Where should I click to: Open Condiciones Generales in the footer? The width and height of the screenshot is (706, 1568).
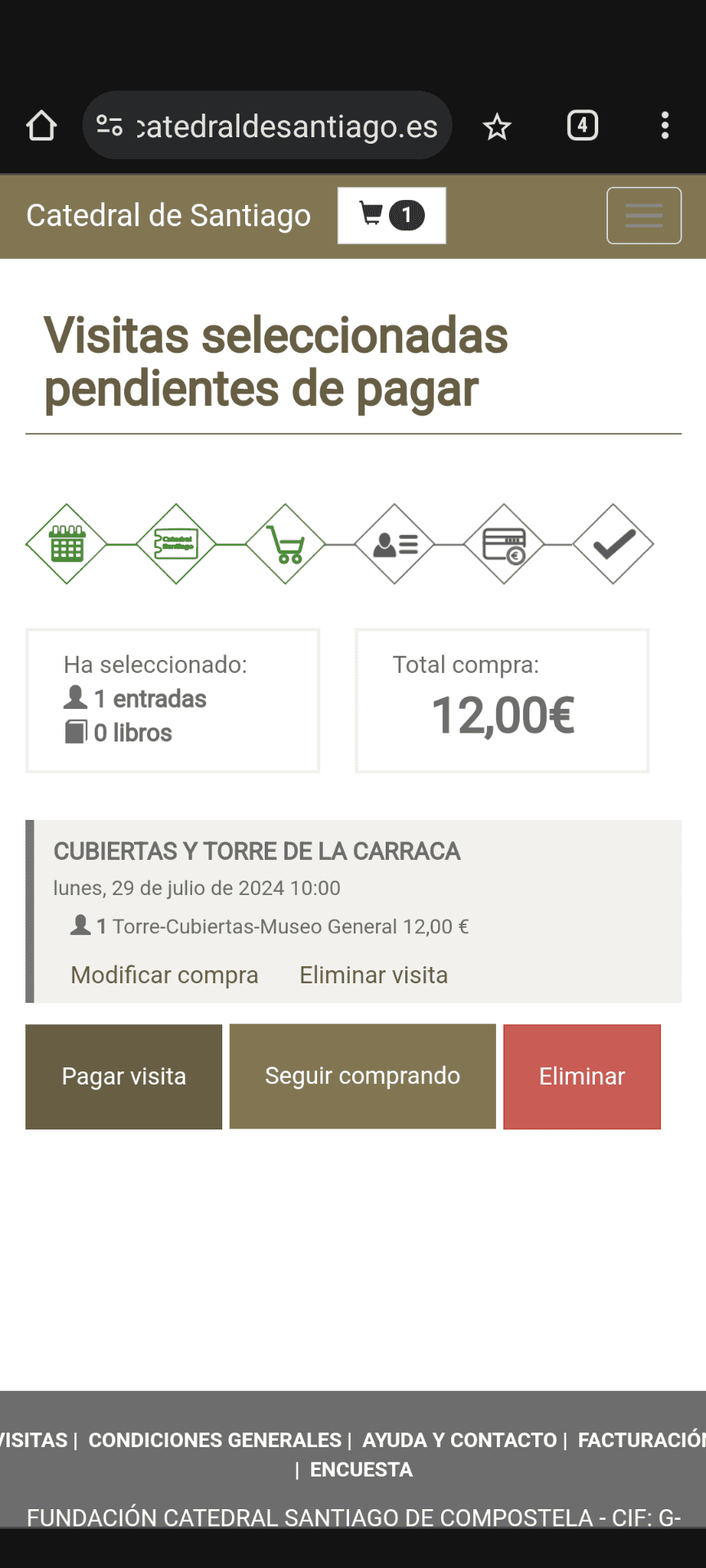215,1440
